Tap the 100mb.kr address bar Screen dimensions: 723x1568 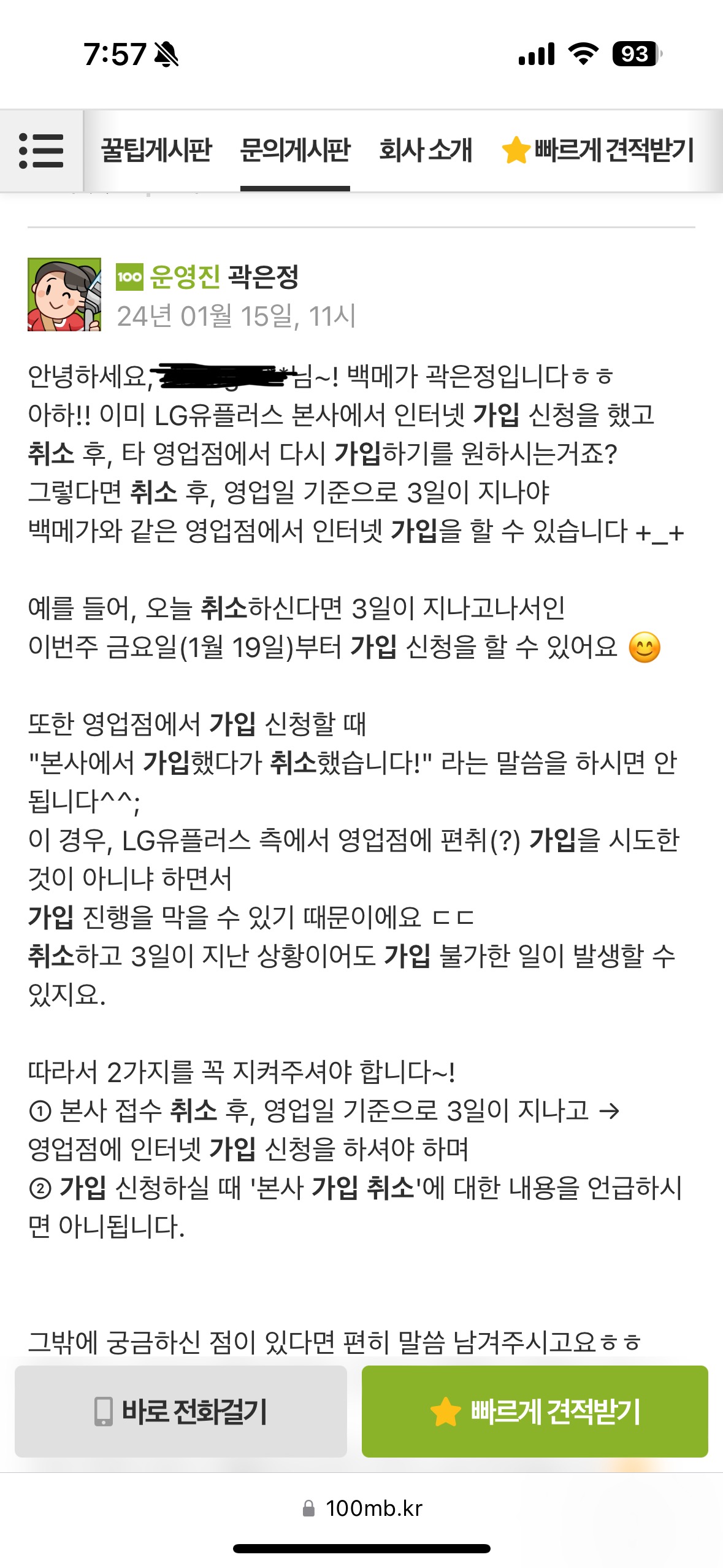(x=362, y=1508)
